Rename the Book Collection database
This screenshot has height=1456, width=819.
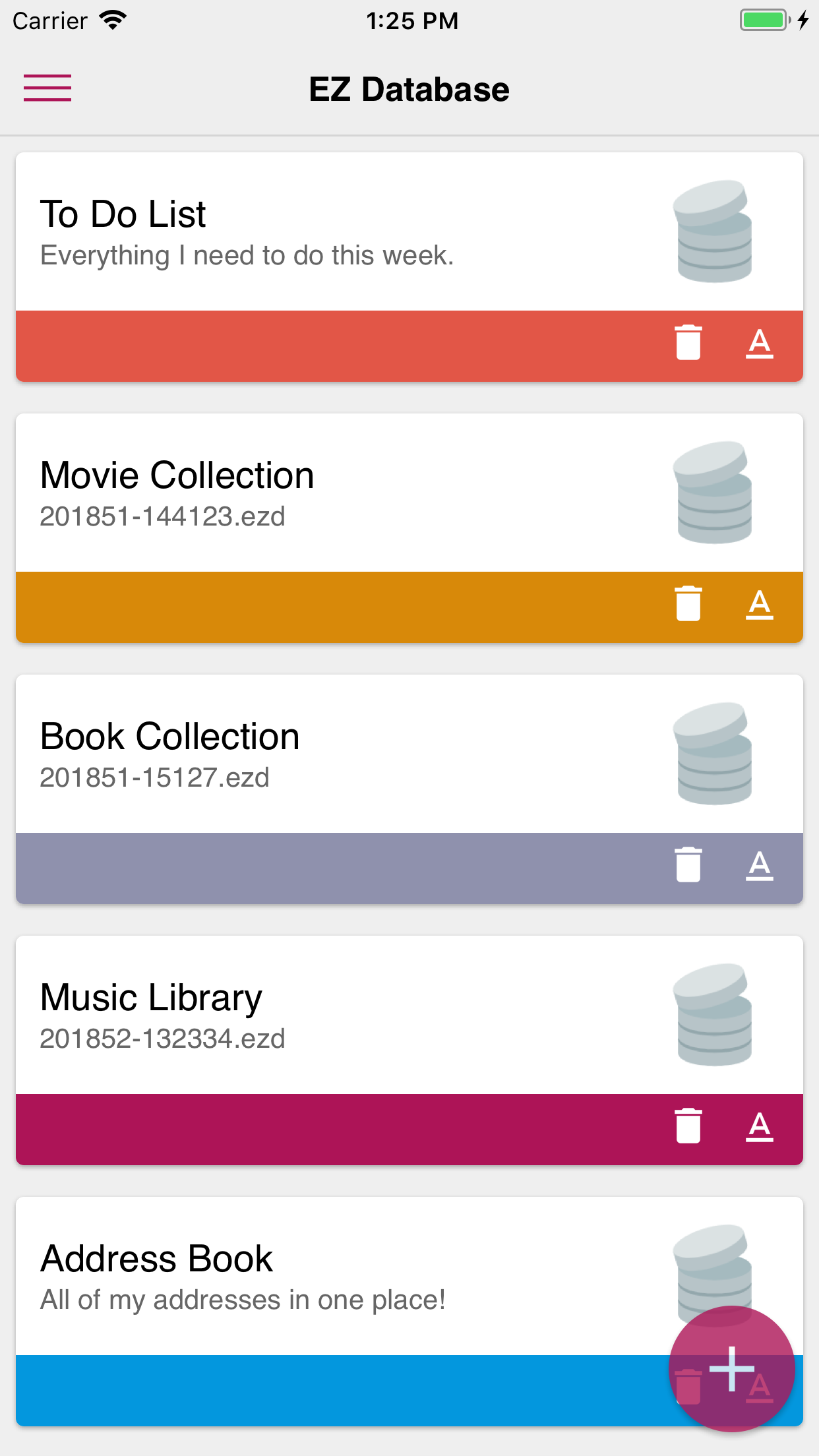coord(759,865)
